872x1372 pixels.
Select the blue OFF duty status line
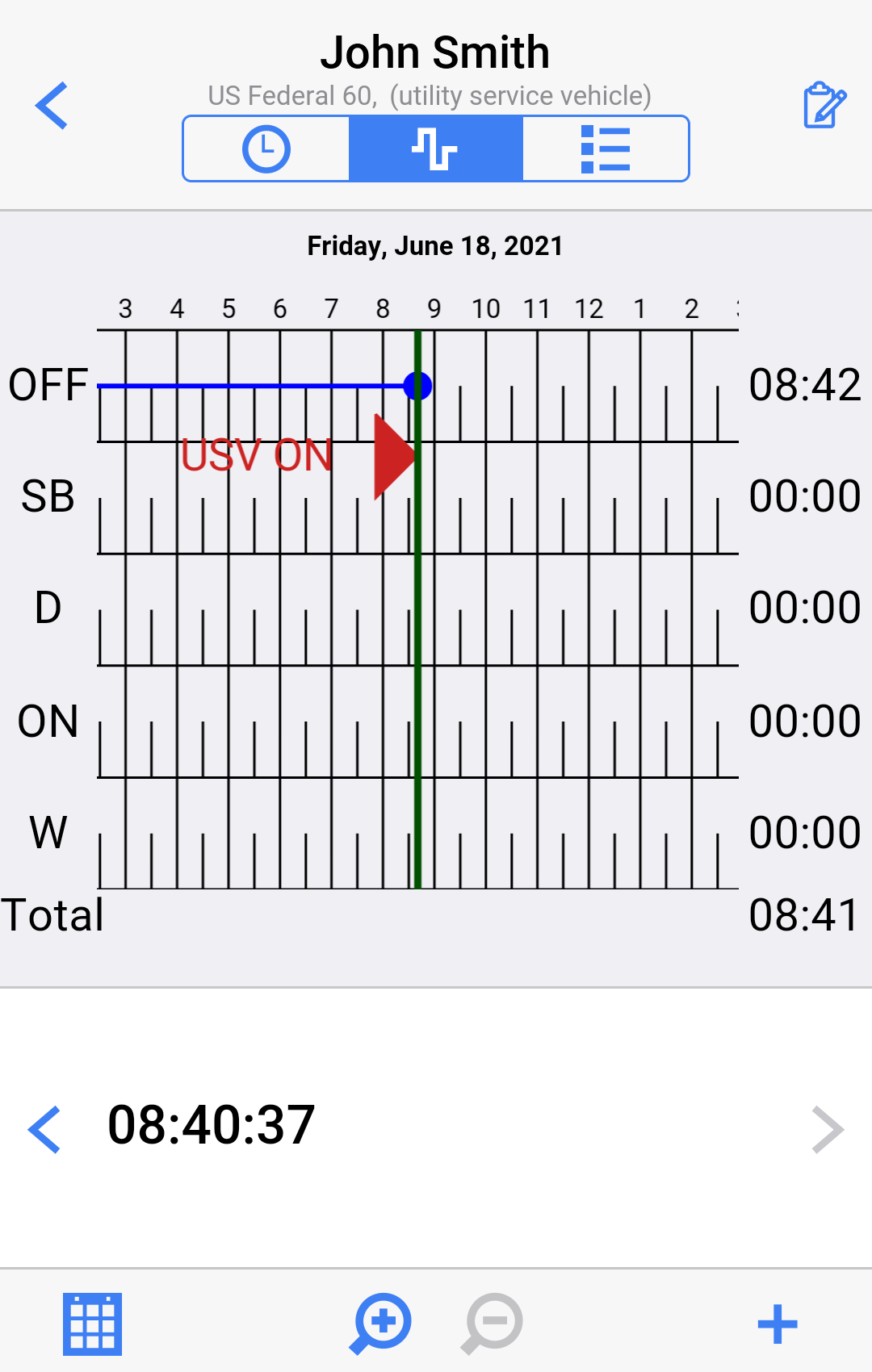click(258, 386)
